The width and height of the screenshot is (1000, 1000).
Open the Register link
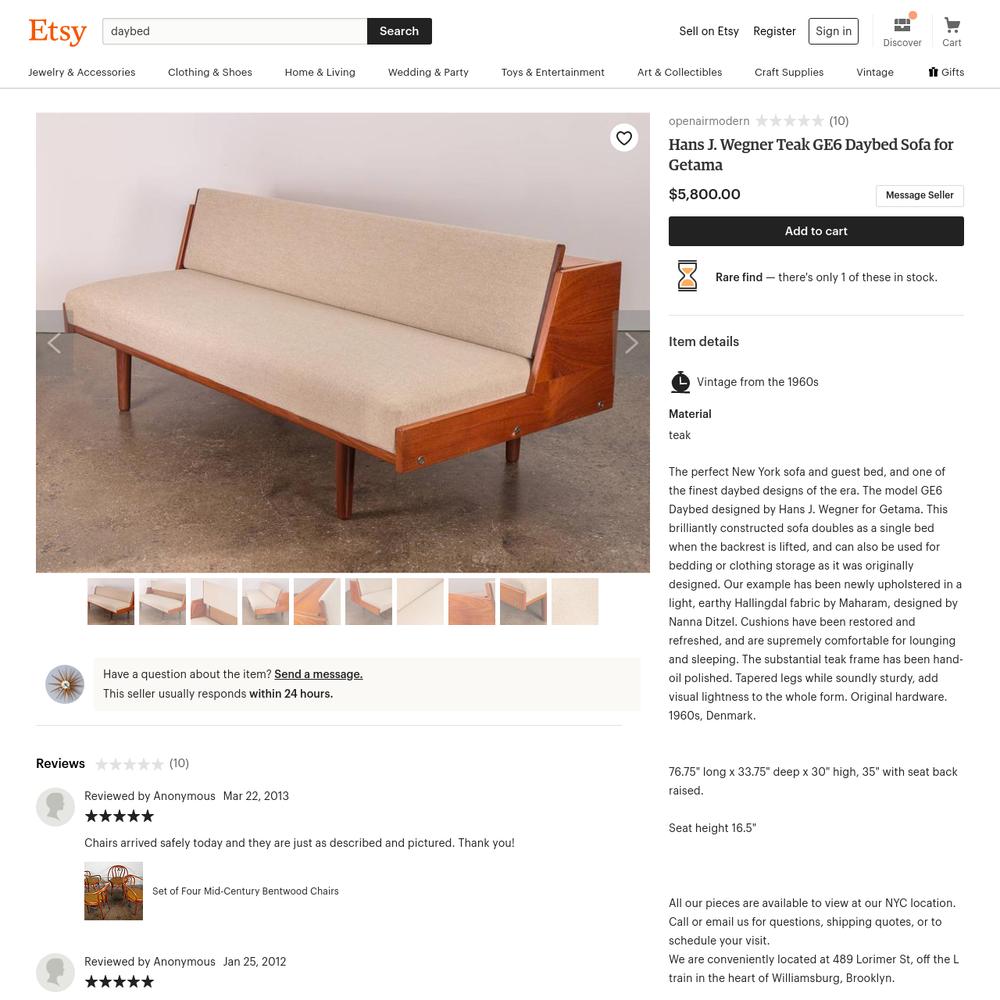(774, 31)
